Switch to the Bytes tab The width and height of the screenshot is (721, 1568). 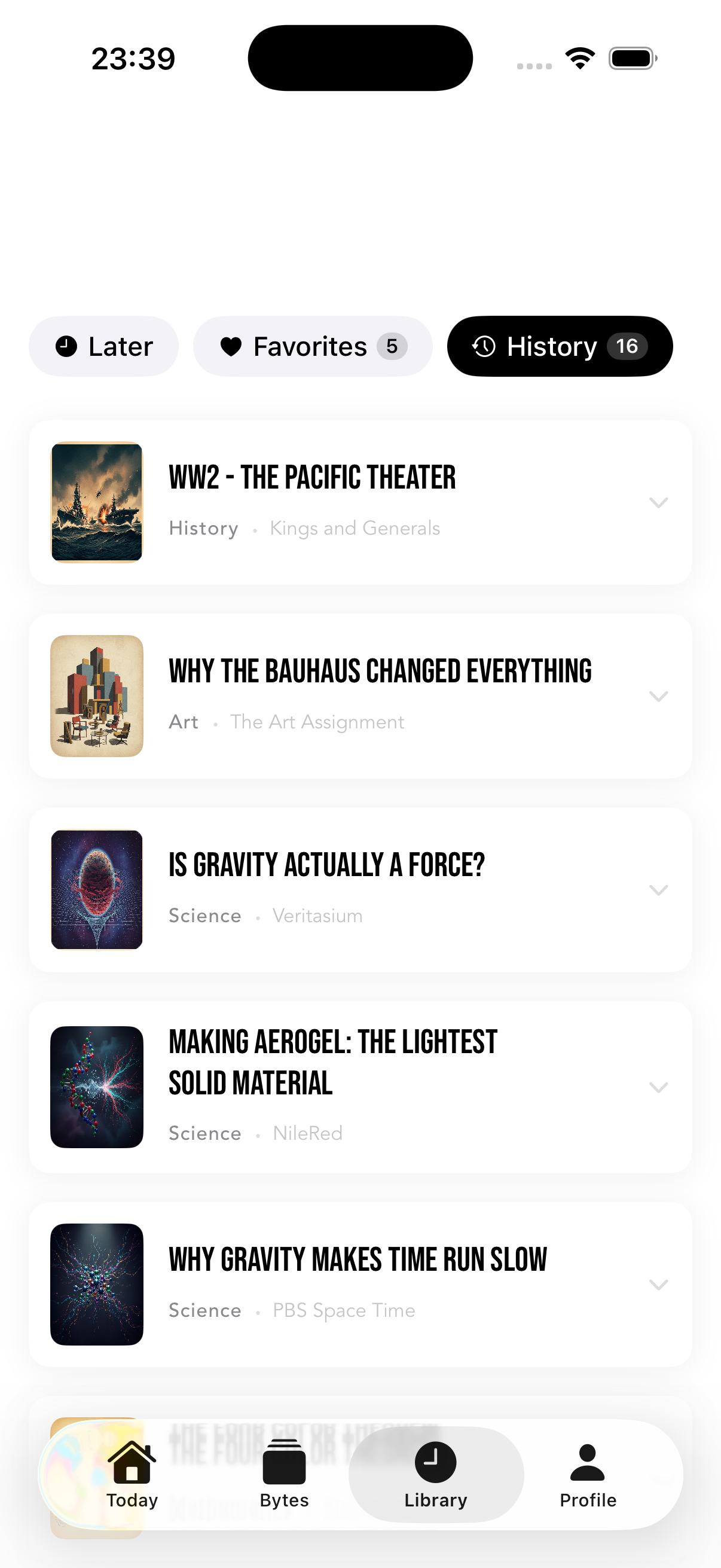pos(284,1474)
